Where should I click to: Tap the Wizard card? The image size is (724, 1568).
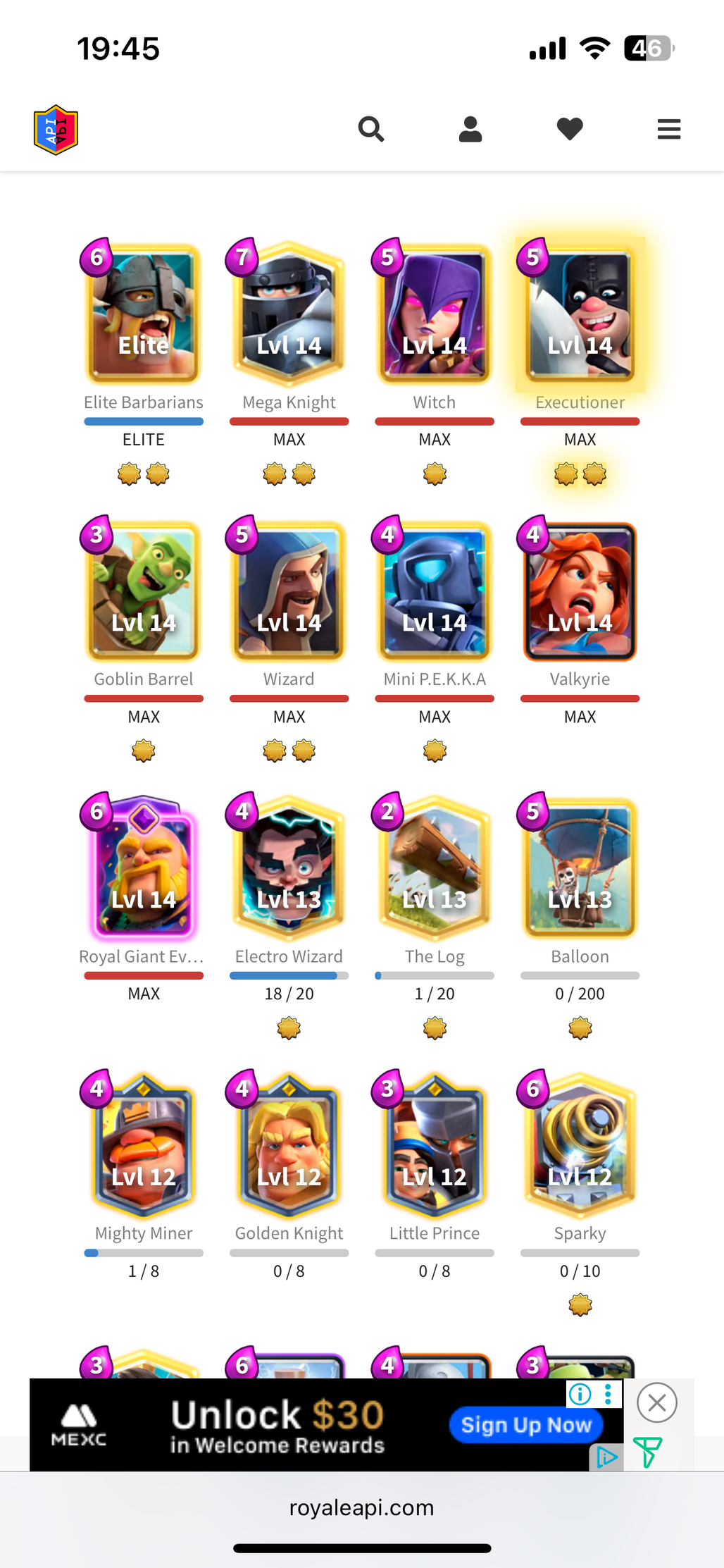point(289,591)
